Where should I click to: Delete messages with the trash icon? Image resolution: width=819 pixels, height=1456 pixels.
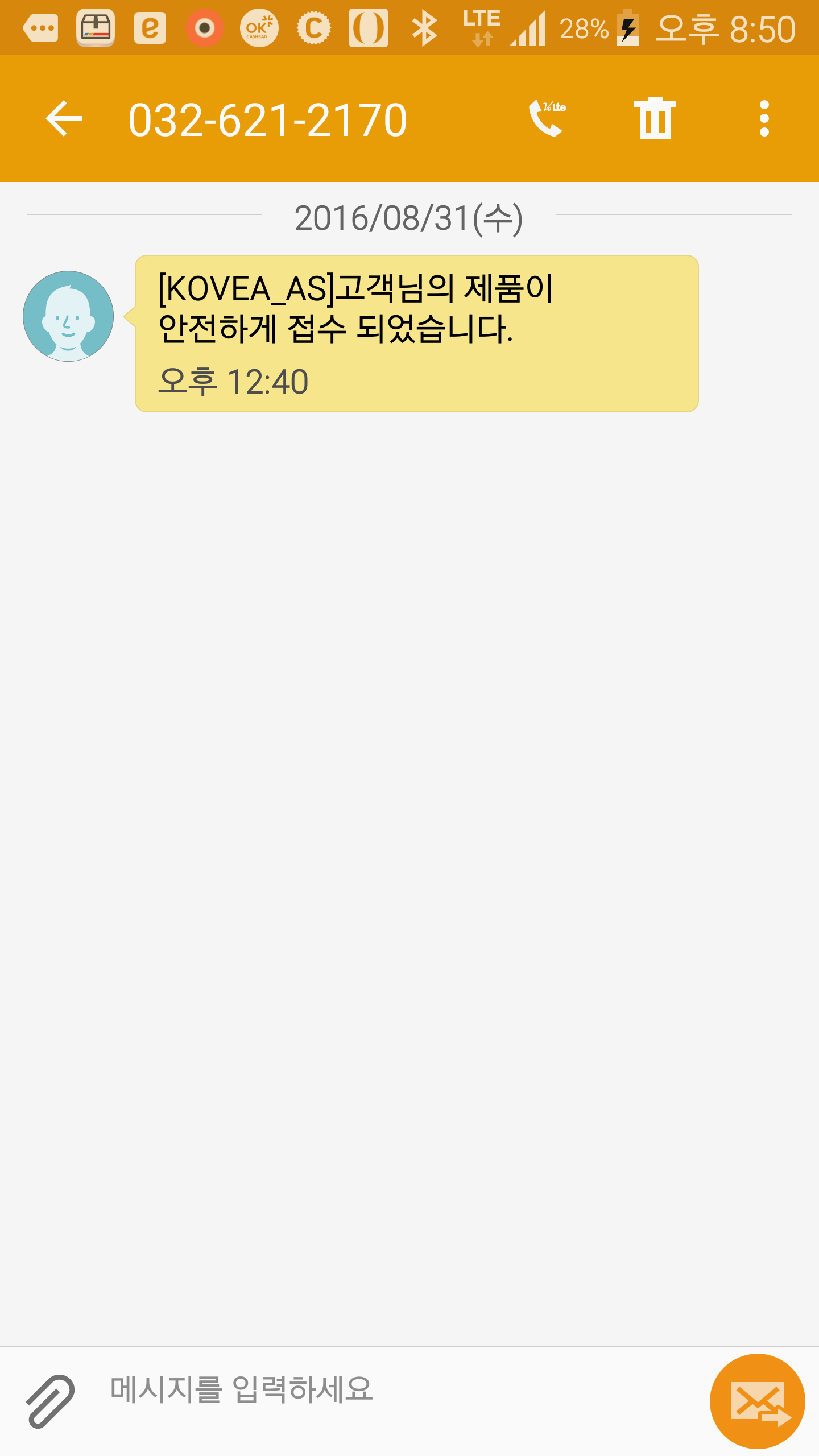[x=655, y=118]
